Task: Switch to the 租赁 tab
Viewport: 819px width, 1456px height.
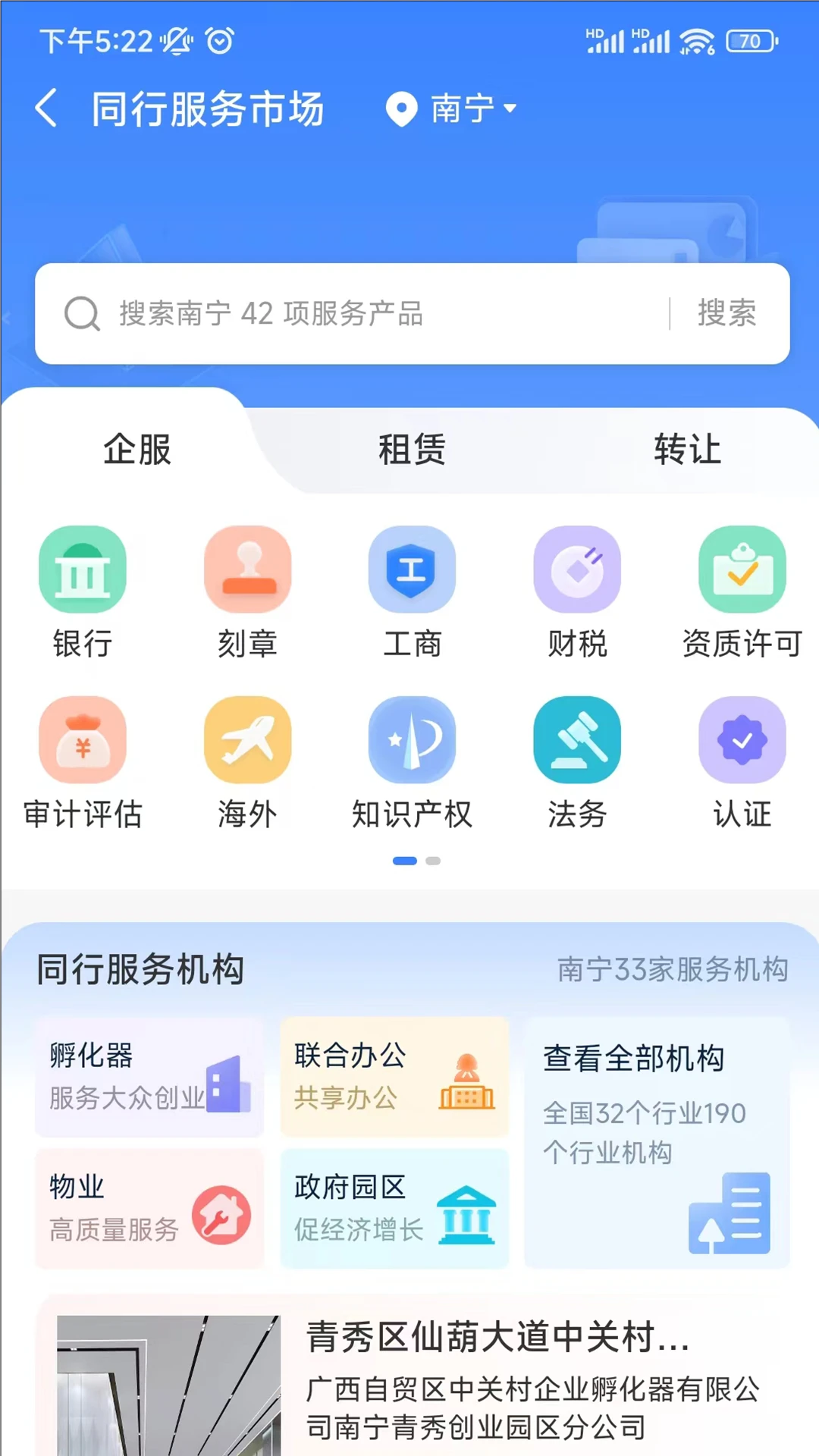Action: pos(412,449)
